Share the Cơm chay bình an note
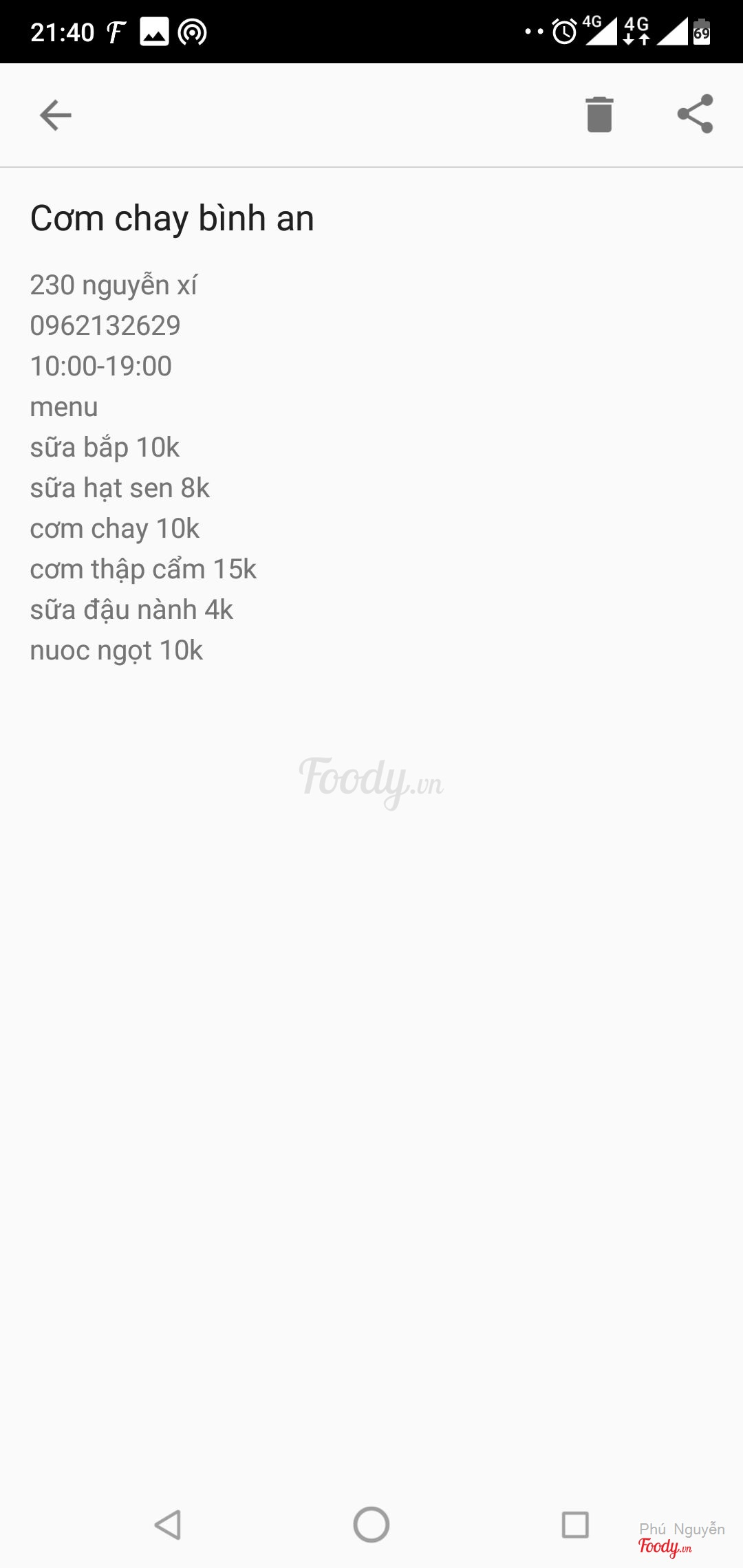The height and width of the screenshot is (1568, 743). click(x=695, y=114)
